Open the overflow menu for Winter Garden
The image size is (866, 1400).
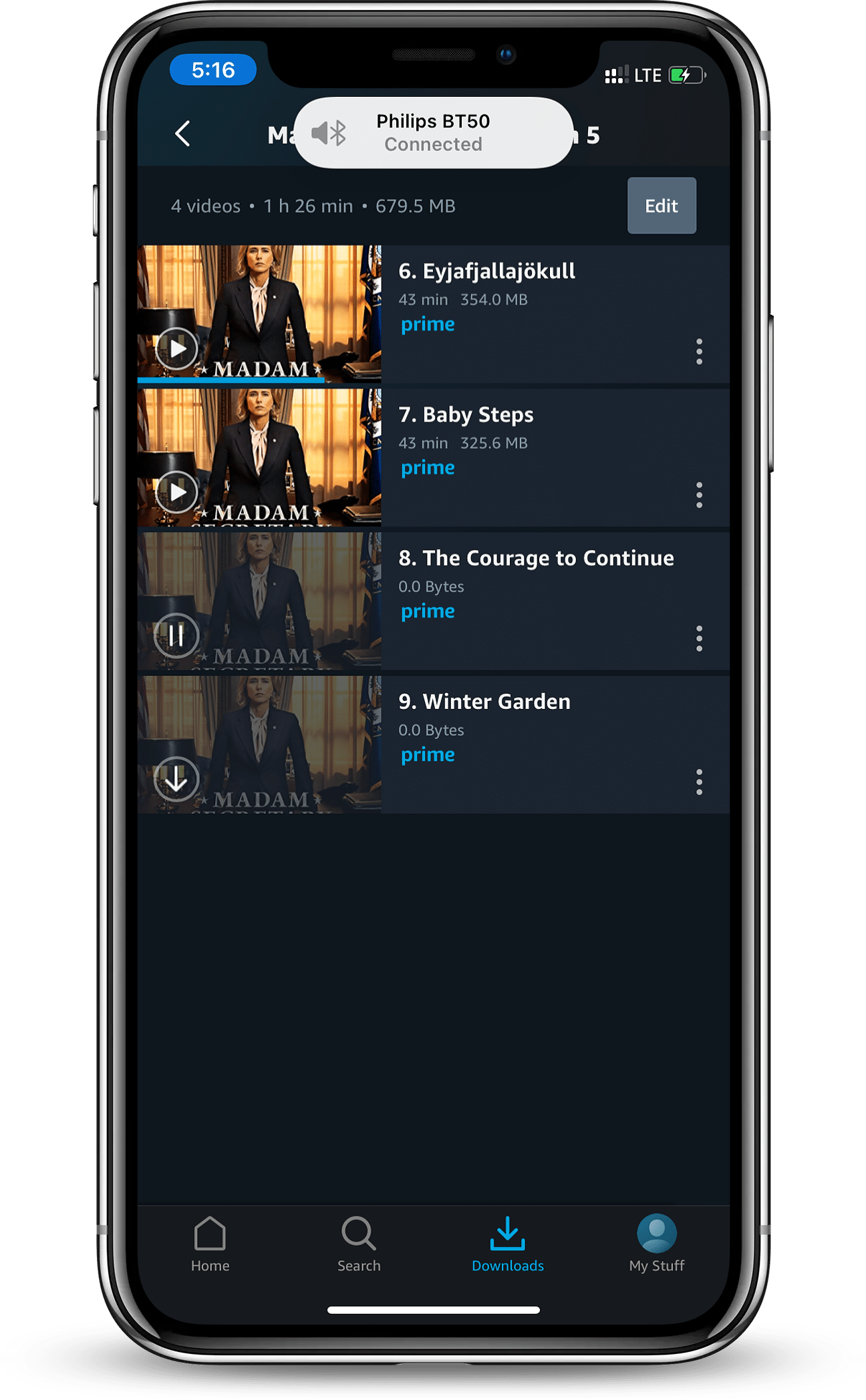[x=699, y=782]
